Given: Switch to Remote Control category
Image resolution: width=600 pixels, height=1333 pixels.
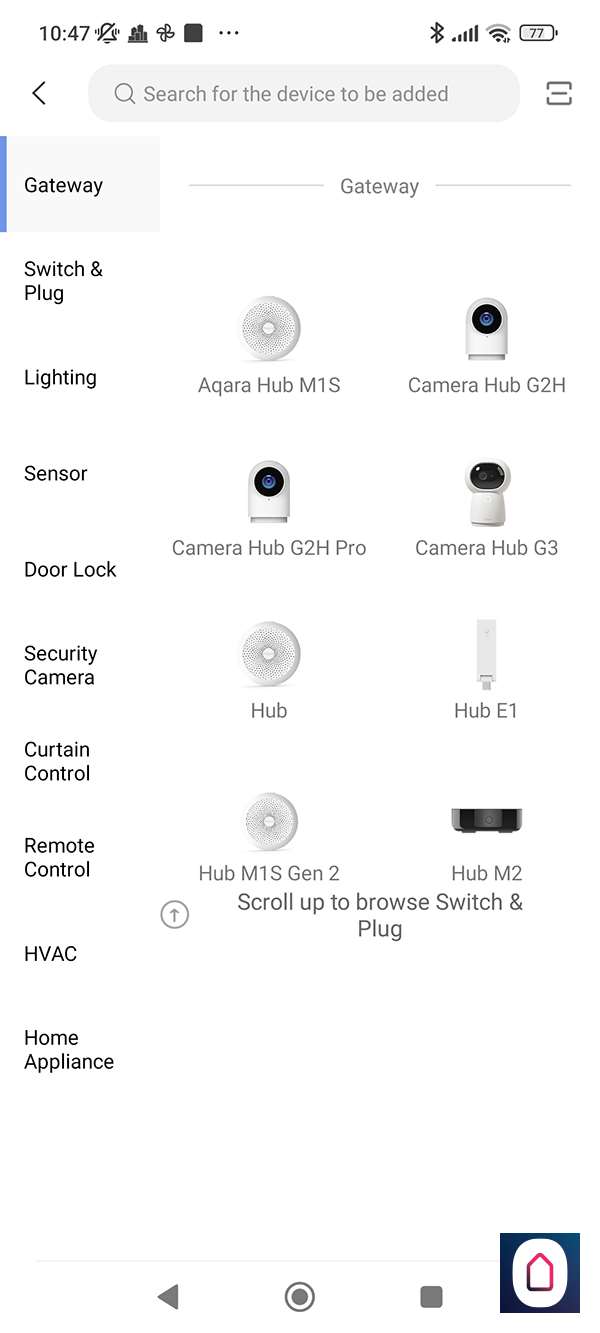Looking at the screenshot, I should coord(59,857).
